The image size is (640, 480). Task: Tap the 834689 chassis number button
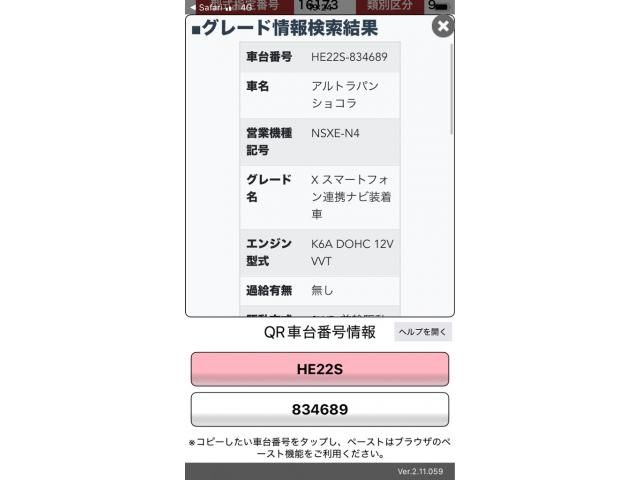click(319, 410)
